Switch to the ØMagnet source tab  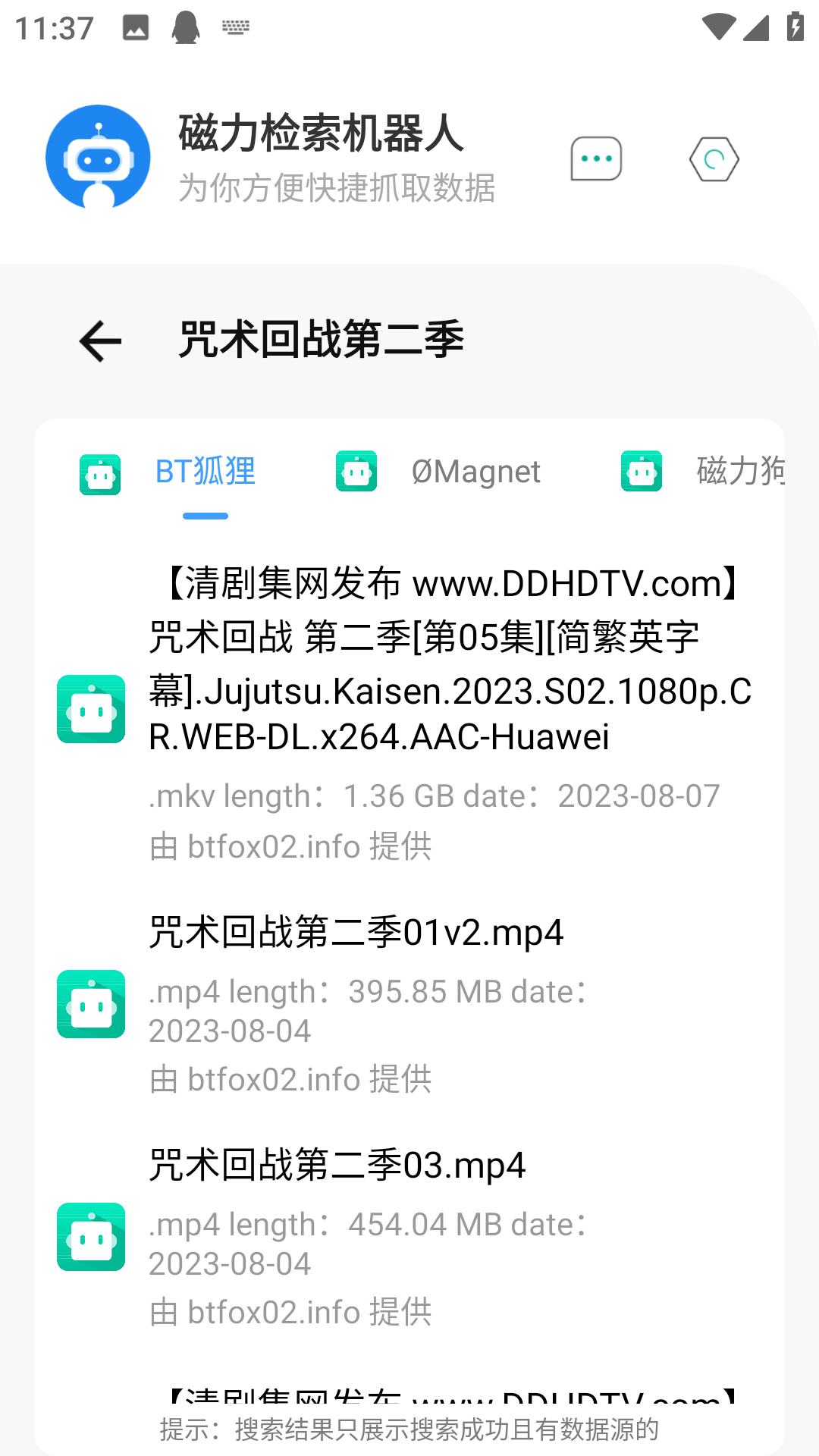475,472
